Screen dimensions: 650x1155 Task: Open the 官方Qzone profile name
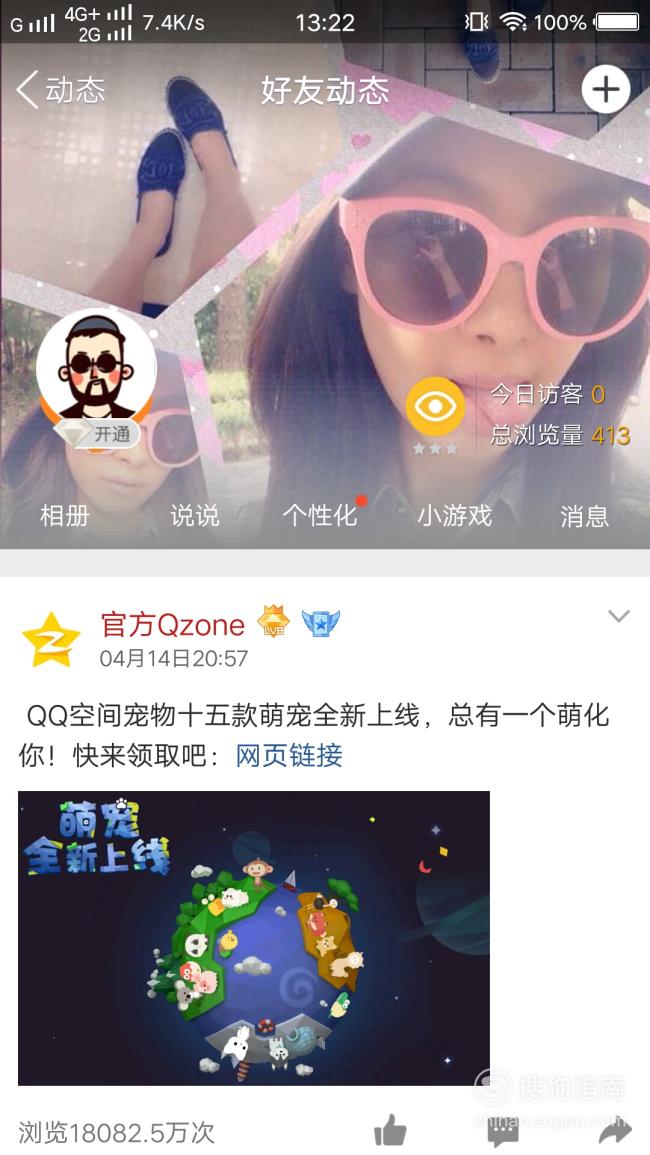pyautogui.click(x=173, y=625)
